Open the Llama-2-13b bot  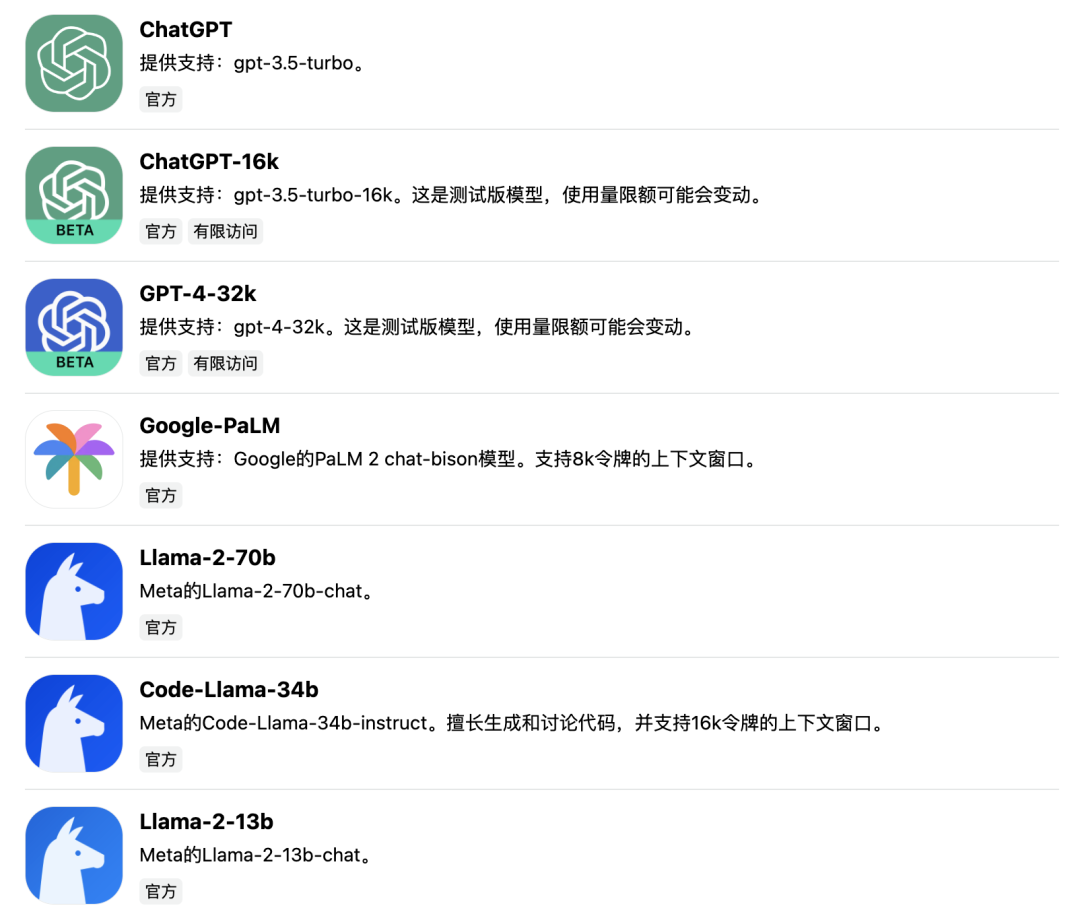tap(206, 822)
